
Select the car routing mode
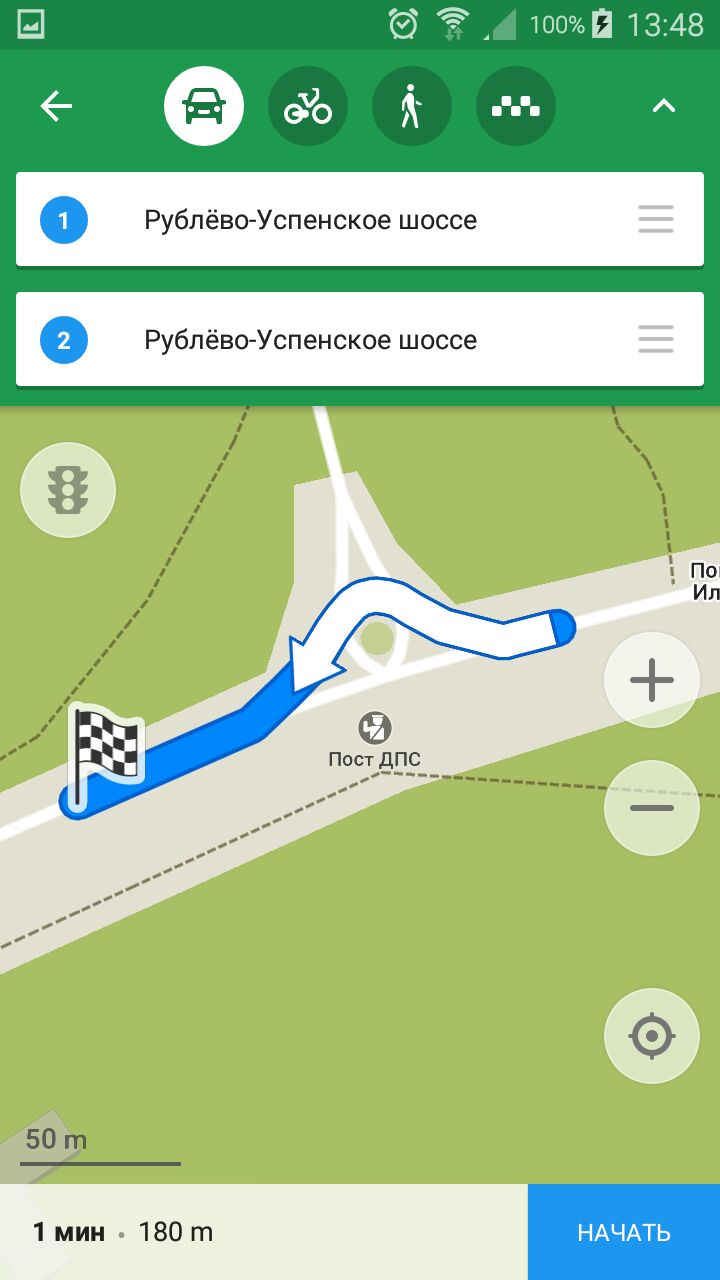point(204,106)
